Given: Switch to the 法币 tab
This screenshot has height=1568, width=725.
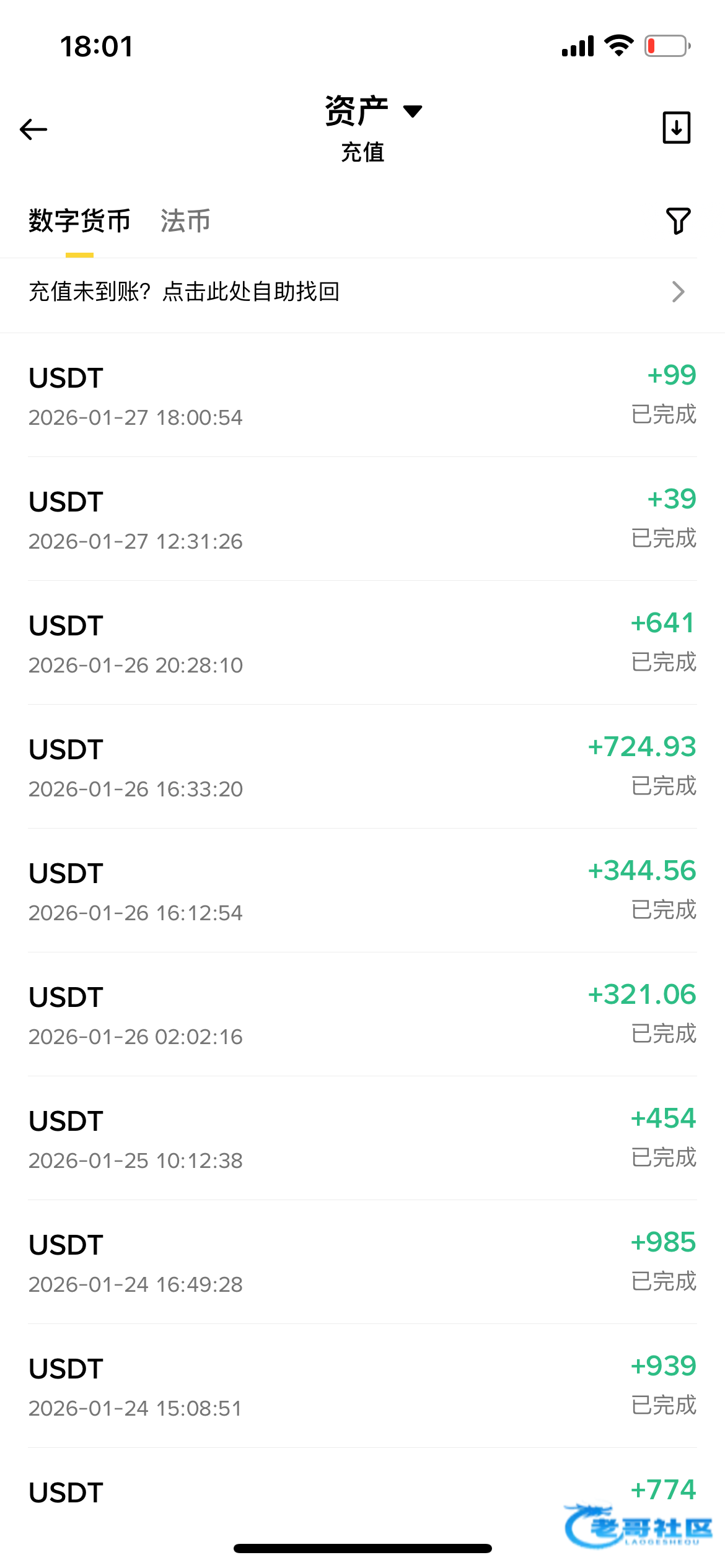Looking at the screenshot, I should [185, 221].
